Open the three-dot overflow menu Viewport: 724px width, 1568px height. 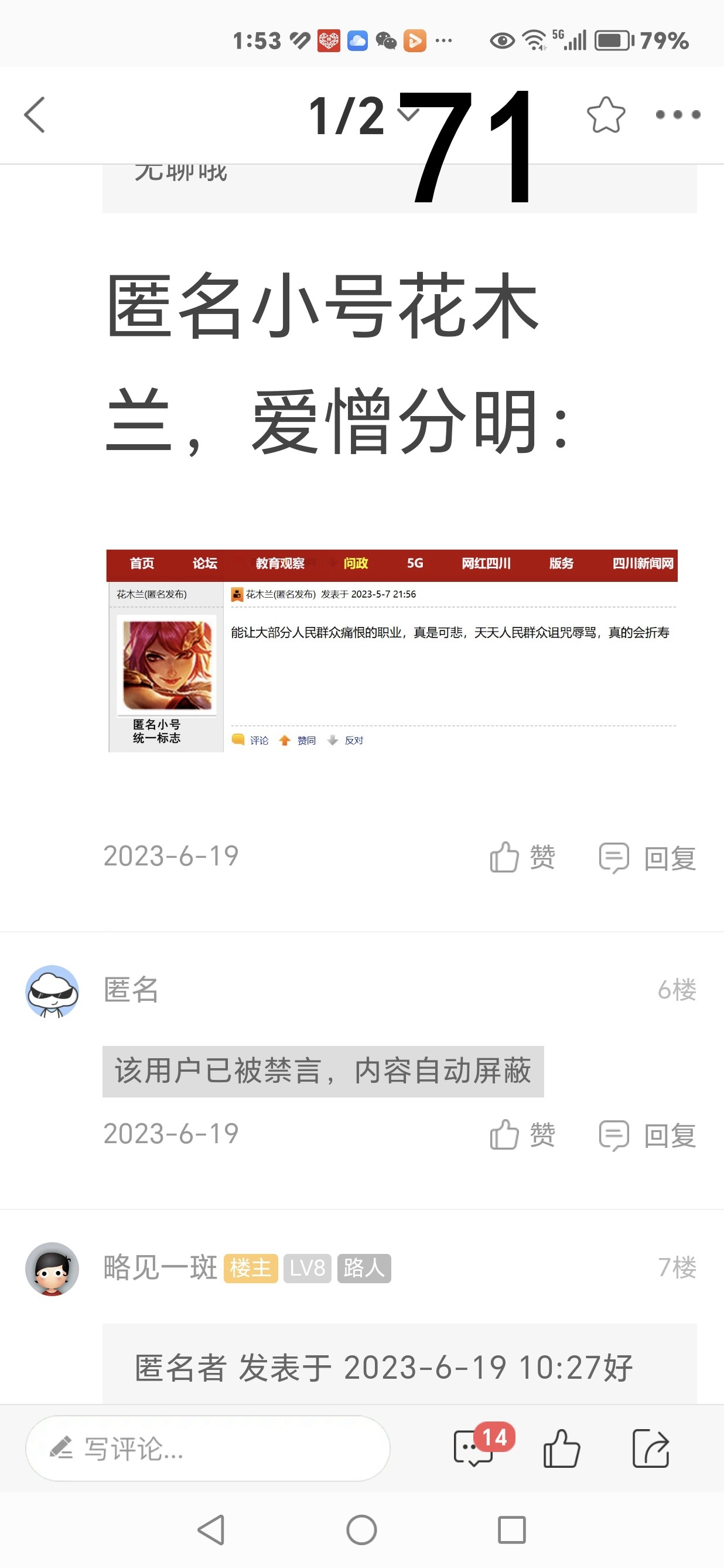coord(678,114)
